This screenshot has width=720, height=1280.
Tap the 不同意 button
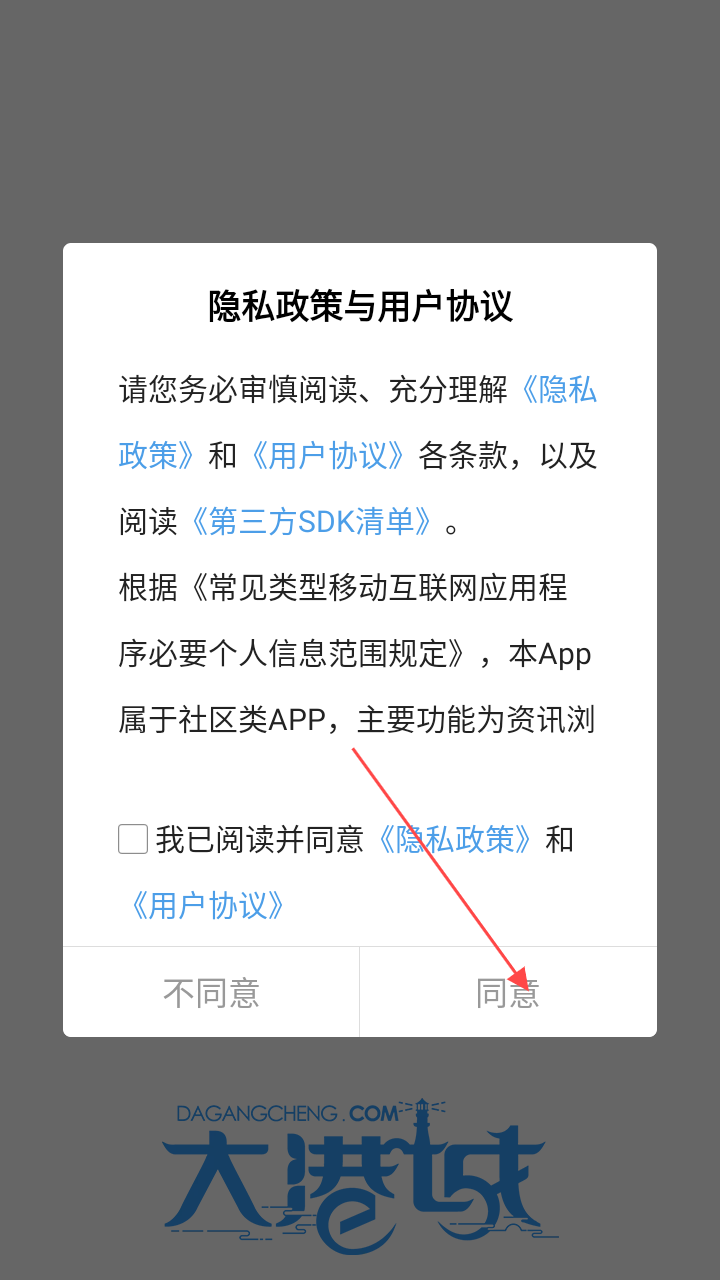(211, 993)
